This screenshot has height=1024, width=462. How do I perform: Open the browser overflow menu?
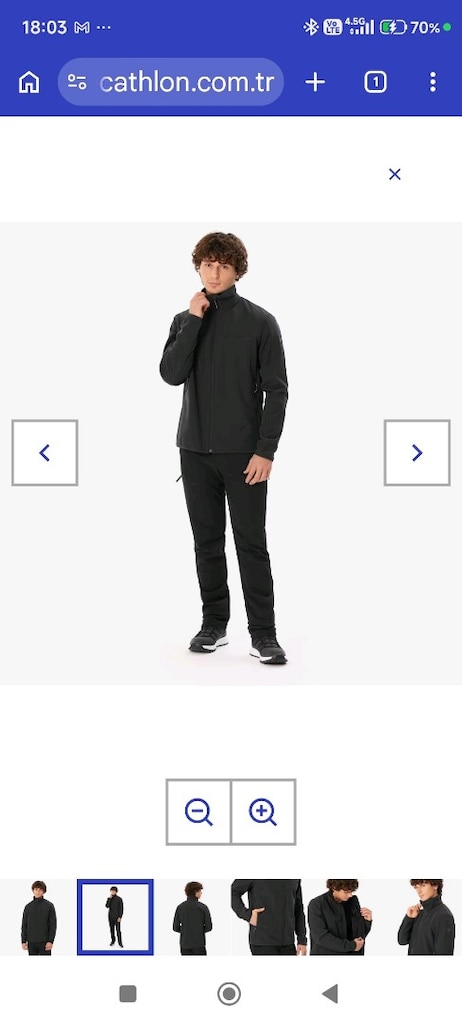pyautogui.click(x=433, y=82)
